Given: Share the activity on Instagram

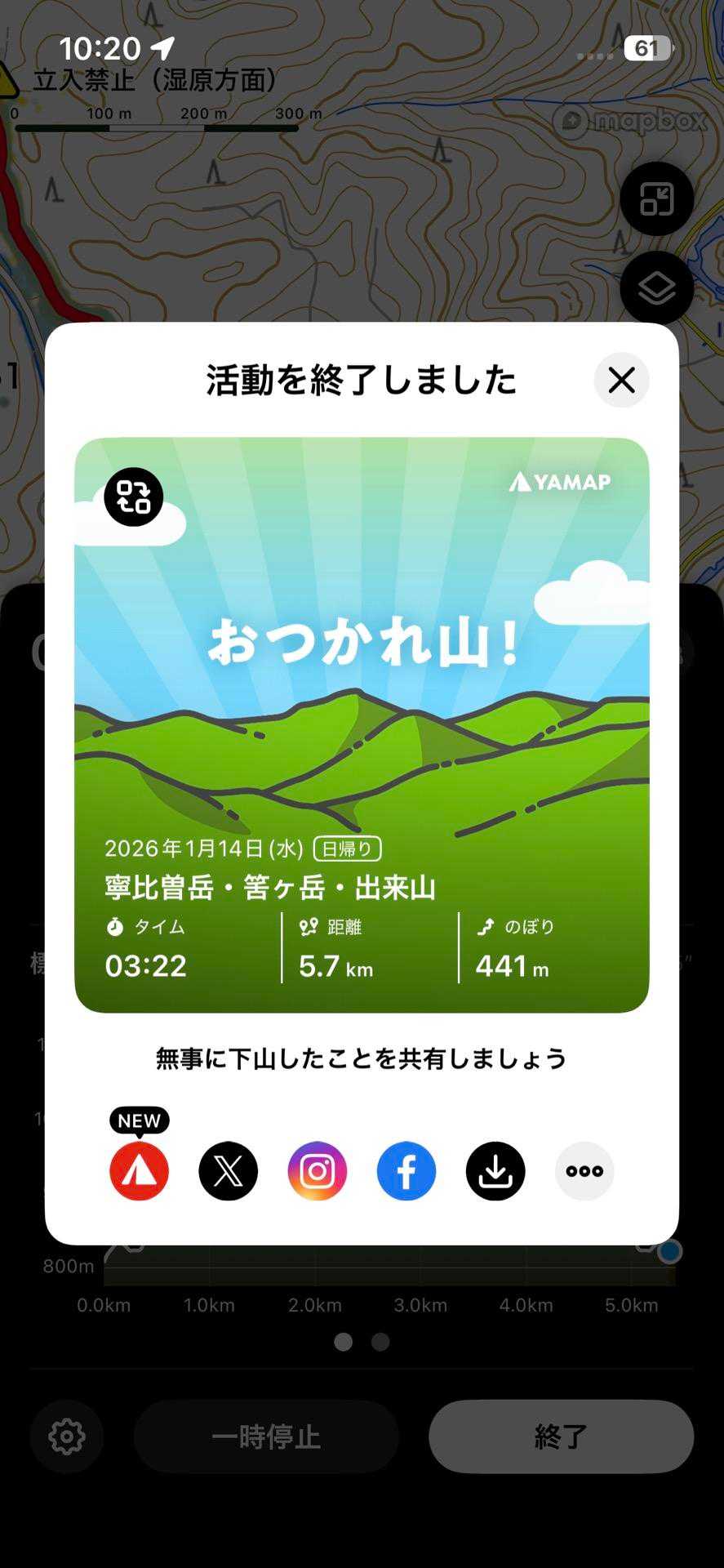Looking at the screenshot, I should coord(318,1171).
